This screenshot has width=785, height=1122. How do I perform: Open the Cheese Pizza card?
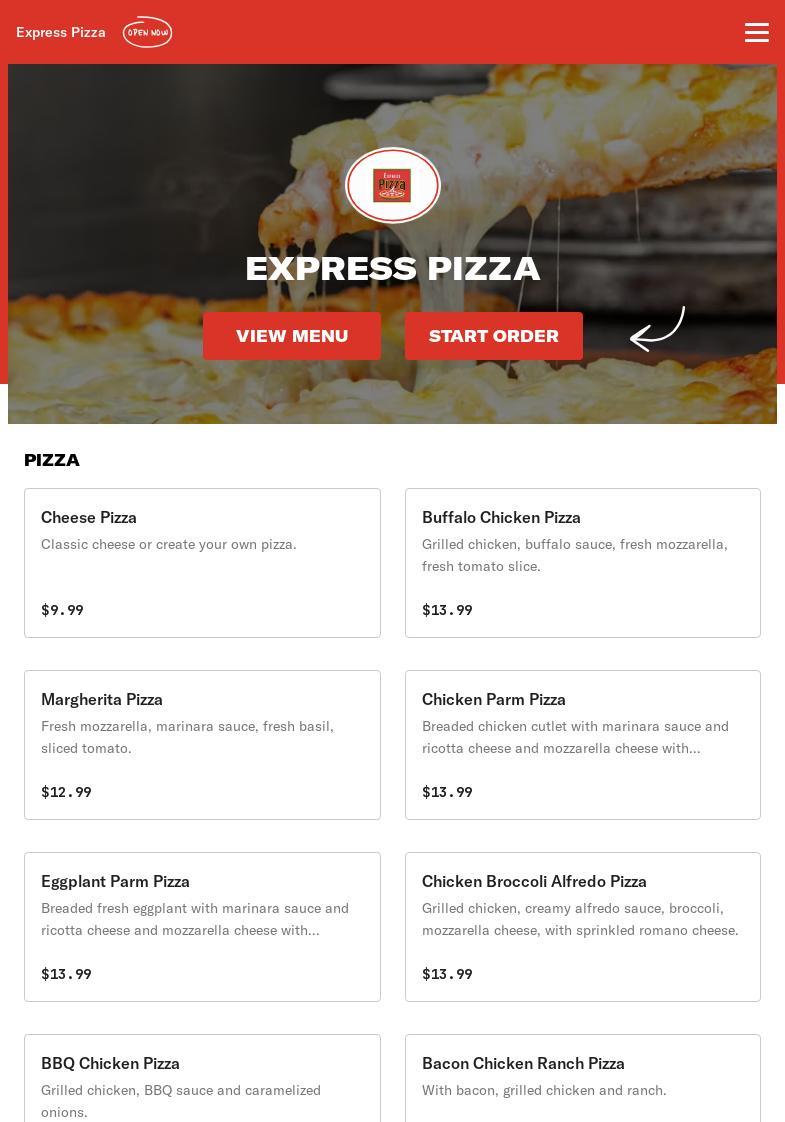pos(202,562)
